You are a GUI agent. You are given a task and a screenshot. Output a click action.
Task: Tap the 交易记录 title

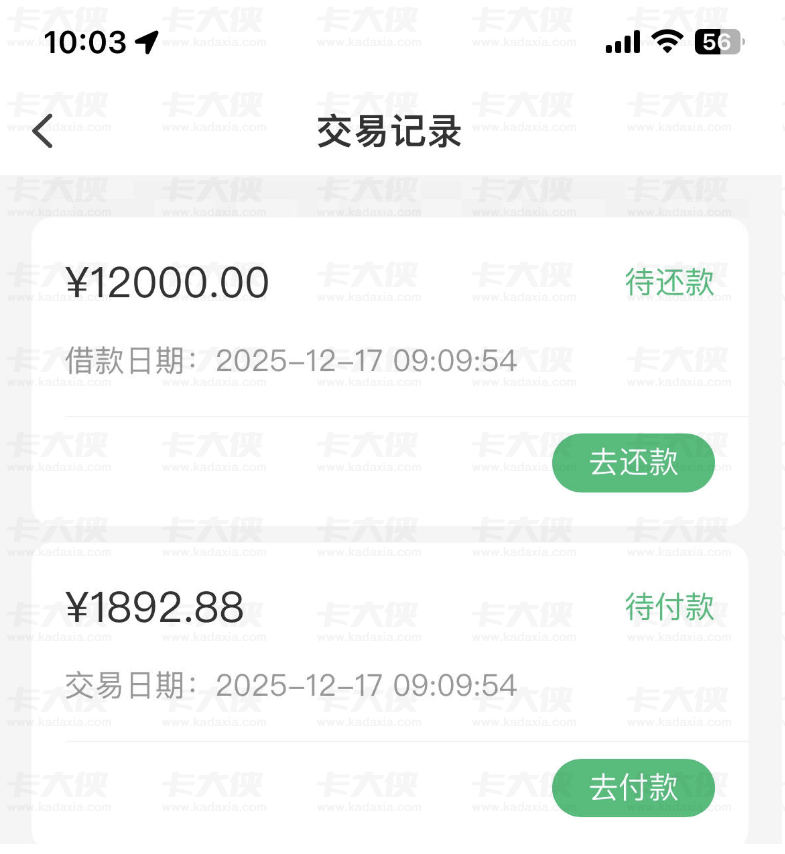(x=388, y=133)
